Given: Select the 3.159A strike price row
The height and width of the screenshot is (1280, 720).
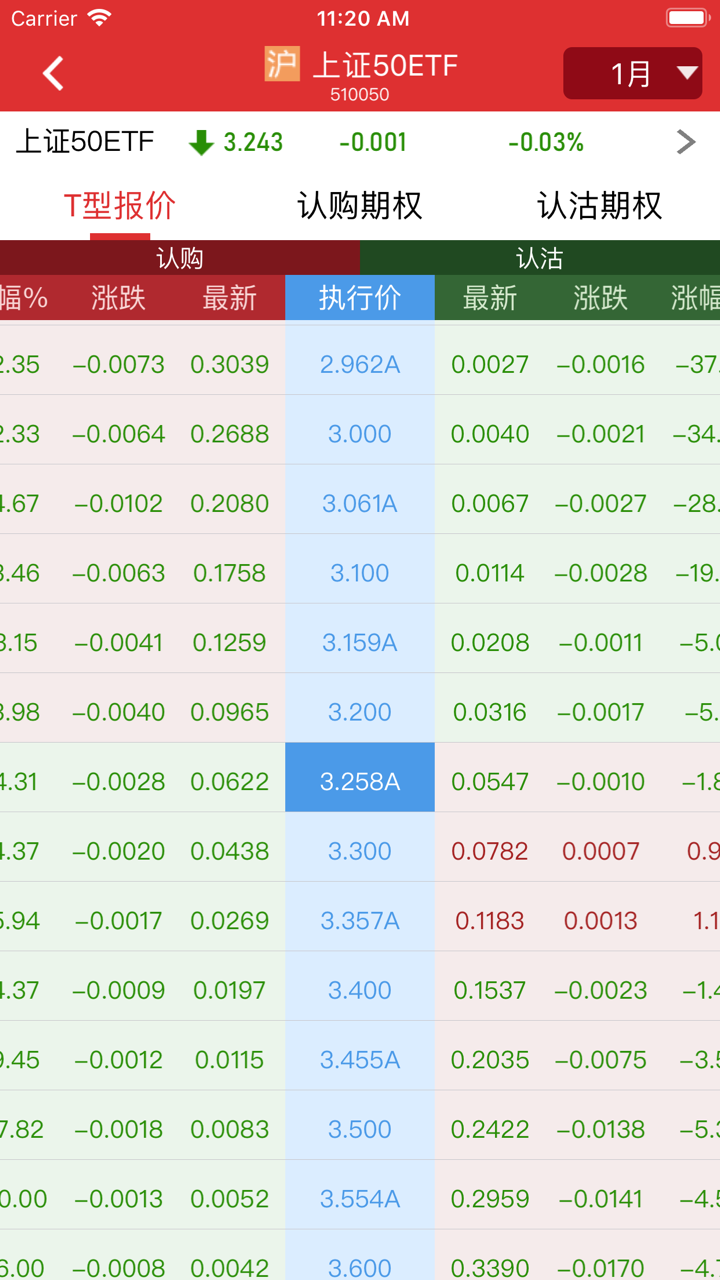Looking at the screenshot, I should click(360, 643).
